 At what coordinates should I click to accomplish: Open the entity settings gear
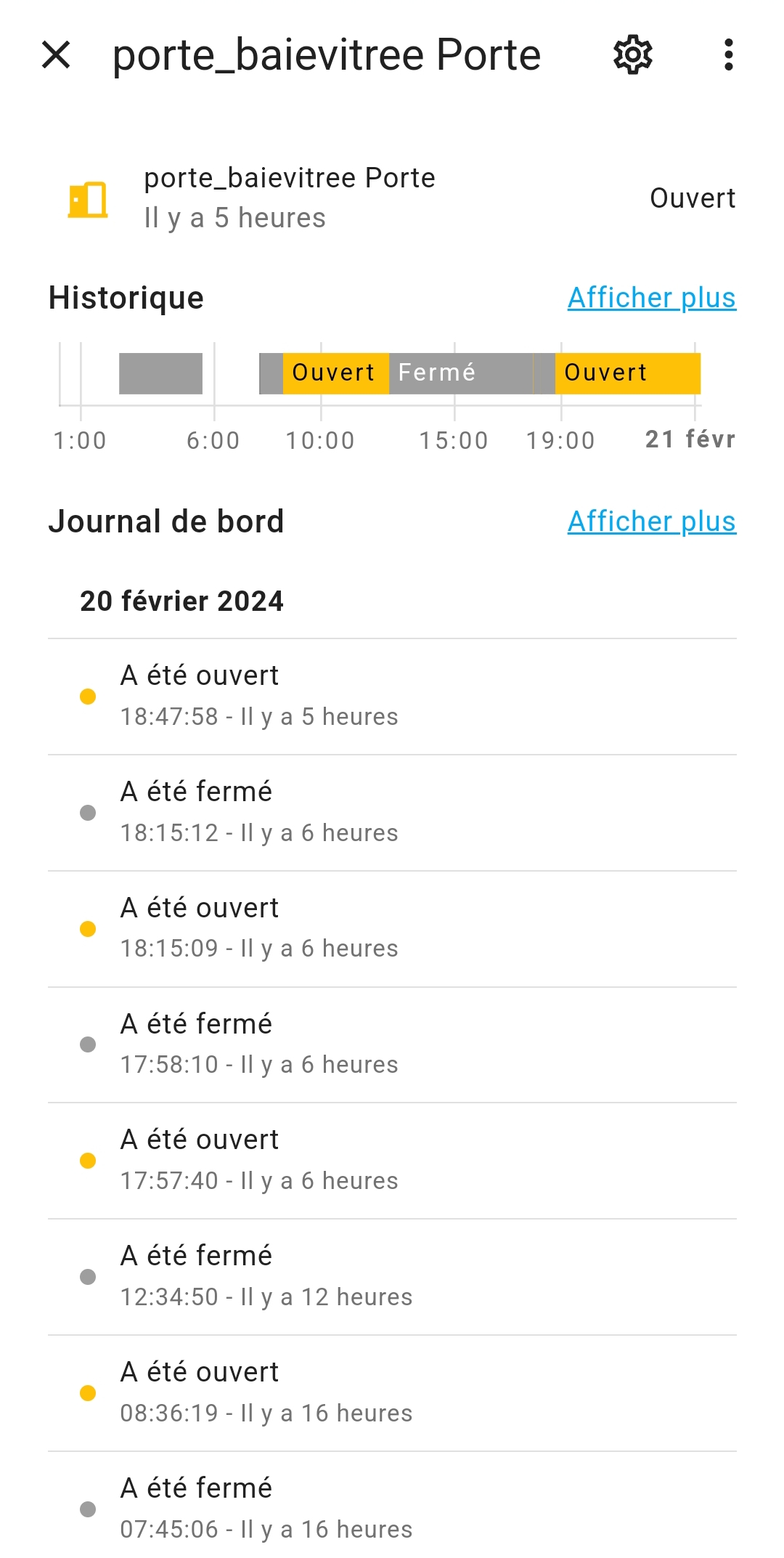tap(633, 54)
